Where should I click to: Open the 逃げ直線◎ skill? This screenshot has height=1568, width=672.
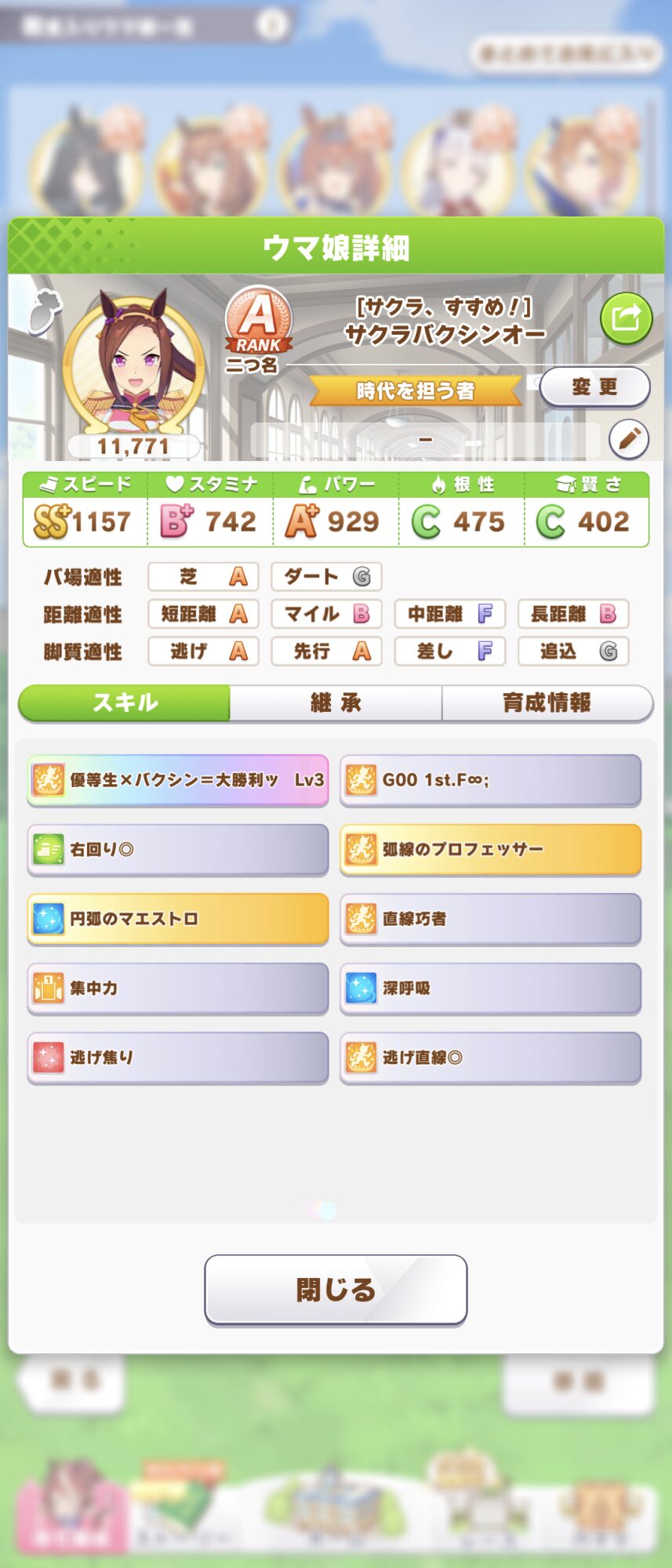pyautogui.click(x=490, y=1057)
